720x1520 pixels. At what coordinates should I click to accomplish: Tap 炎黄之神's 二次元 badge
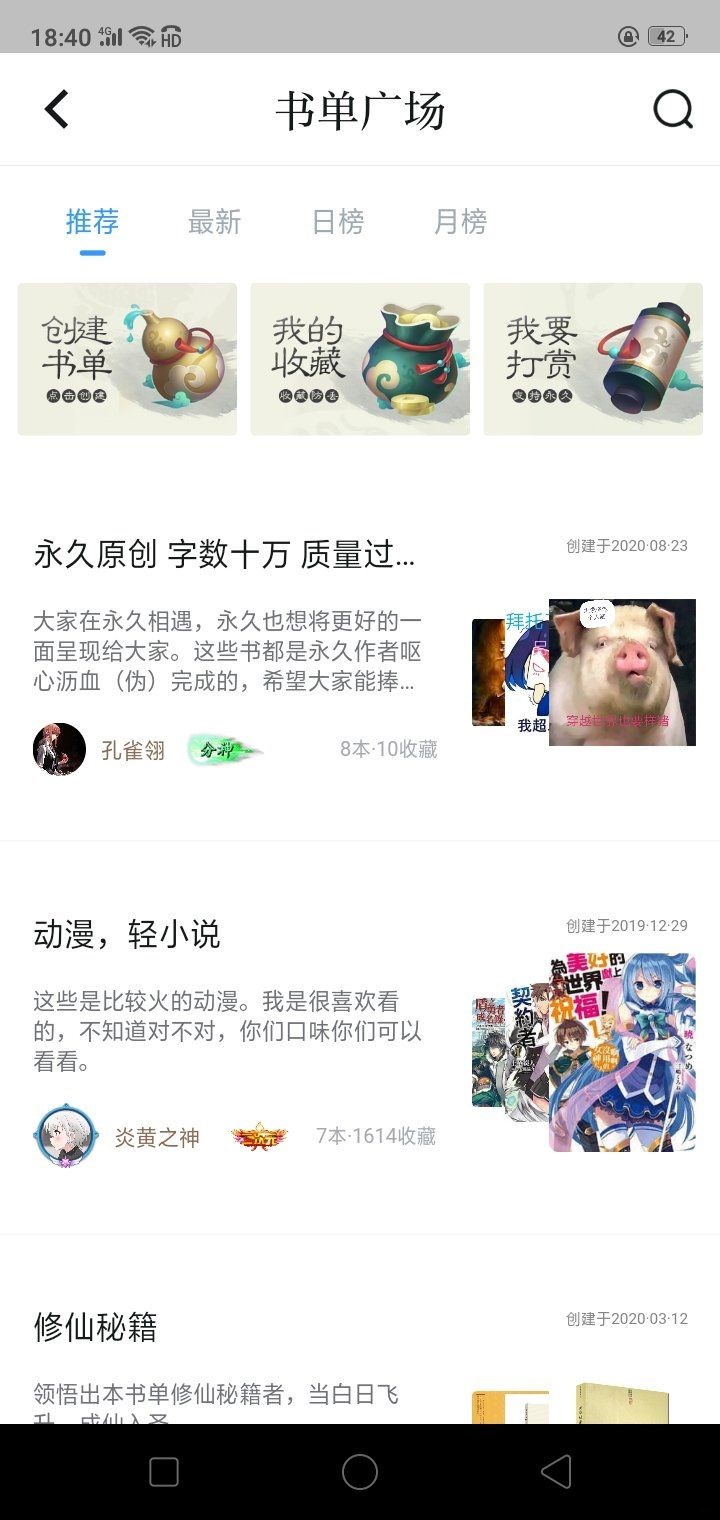(258, 1136)
